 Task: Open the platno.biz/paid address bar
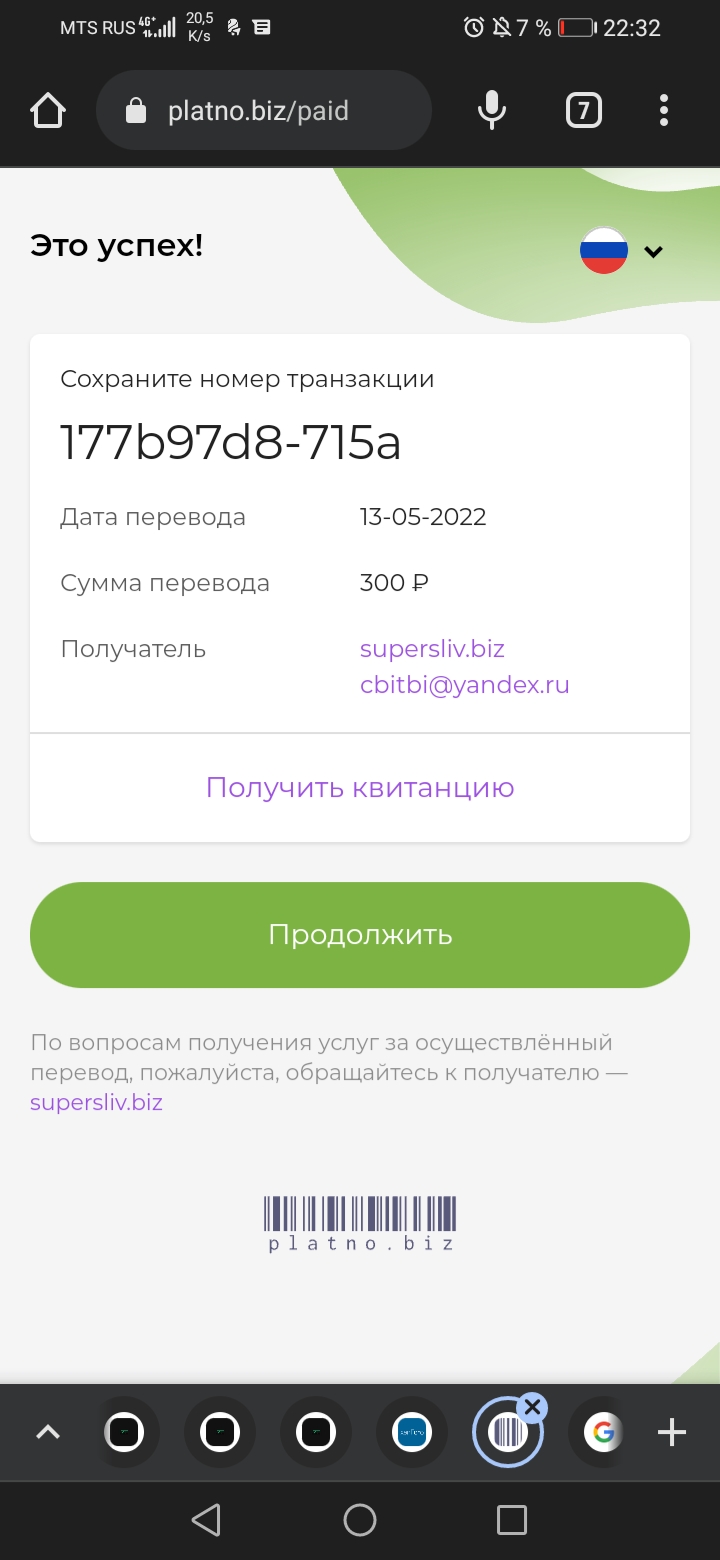264,110
